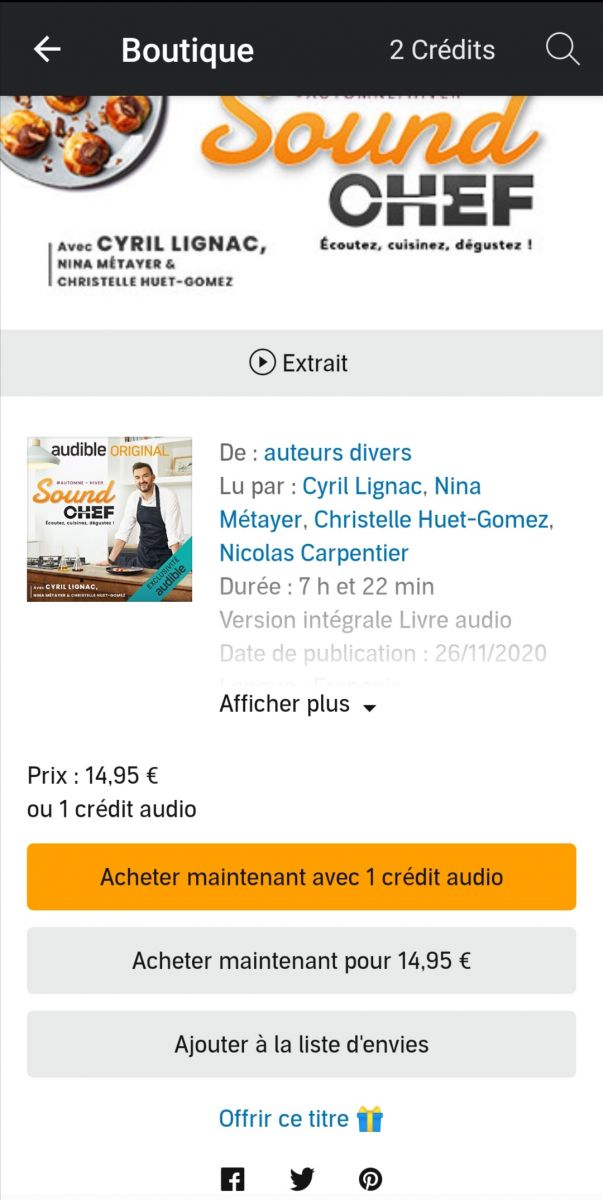
Task: Buy now with 1 audio credit
Action: click(301, 877)
